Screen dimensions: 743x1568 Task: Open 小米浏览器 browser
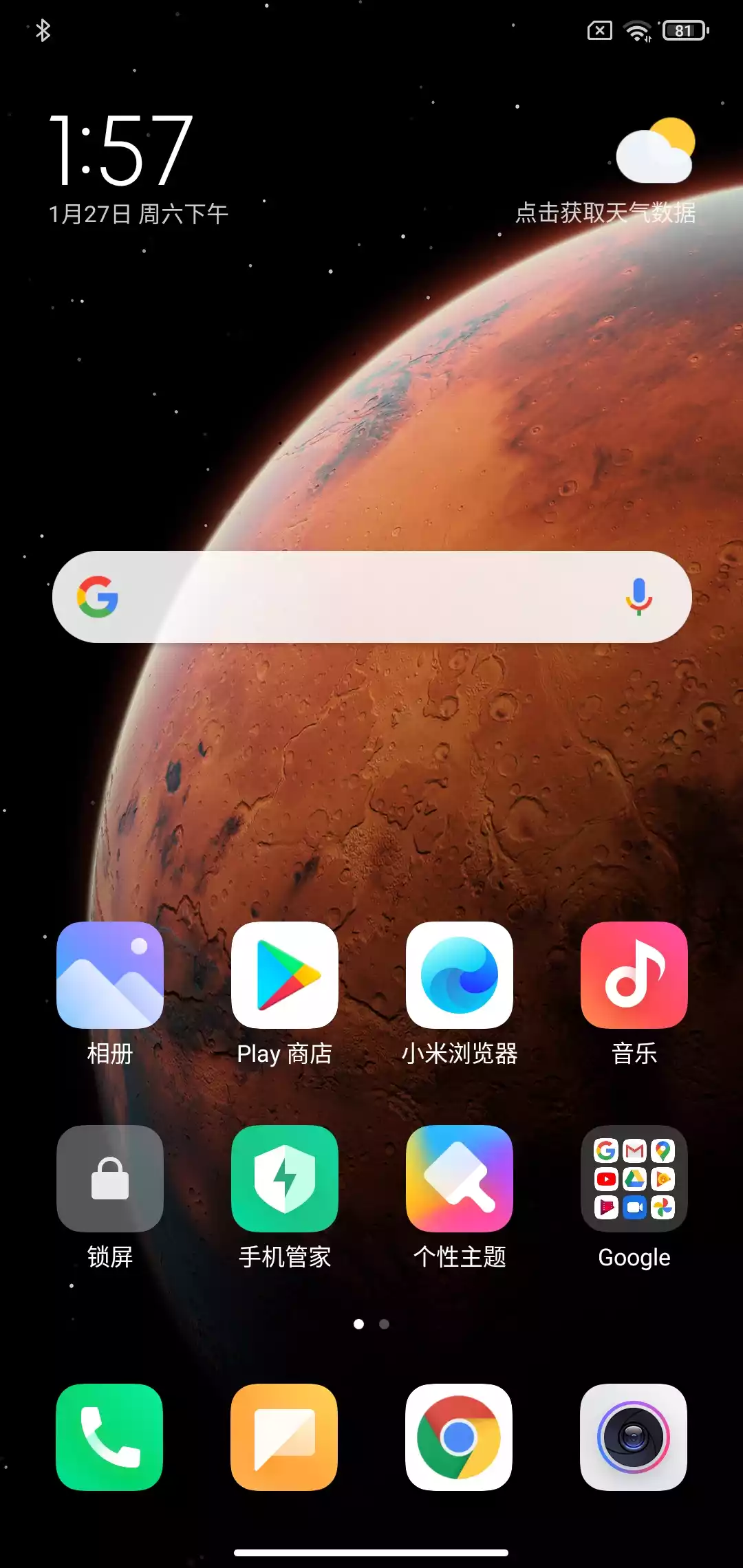(x=460, y=975)
